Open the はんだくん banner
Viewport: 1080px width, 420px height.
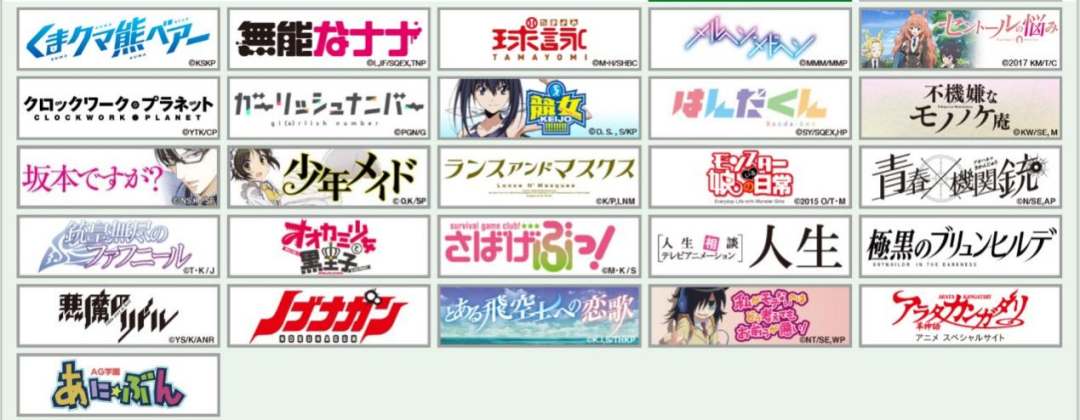pos(750,108)
